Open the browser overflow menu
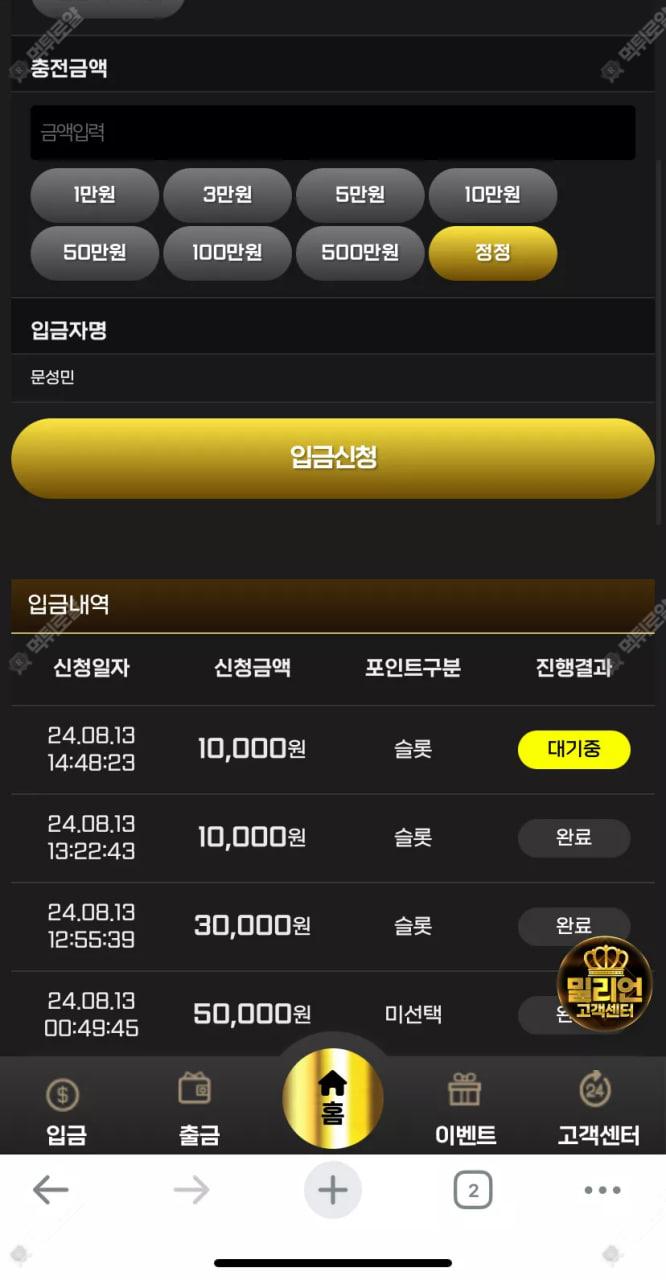Viewport: 666px width, 1280px height. click(602, 1190)
